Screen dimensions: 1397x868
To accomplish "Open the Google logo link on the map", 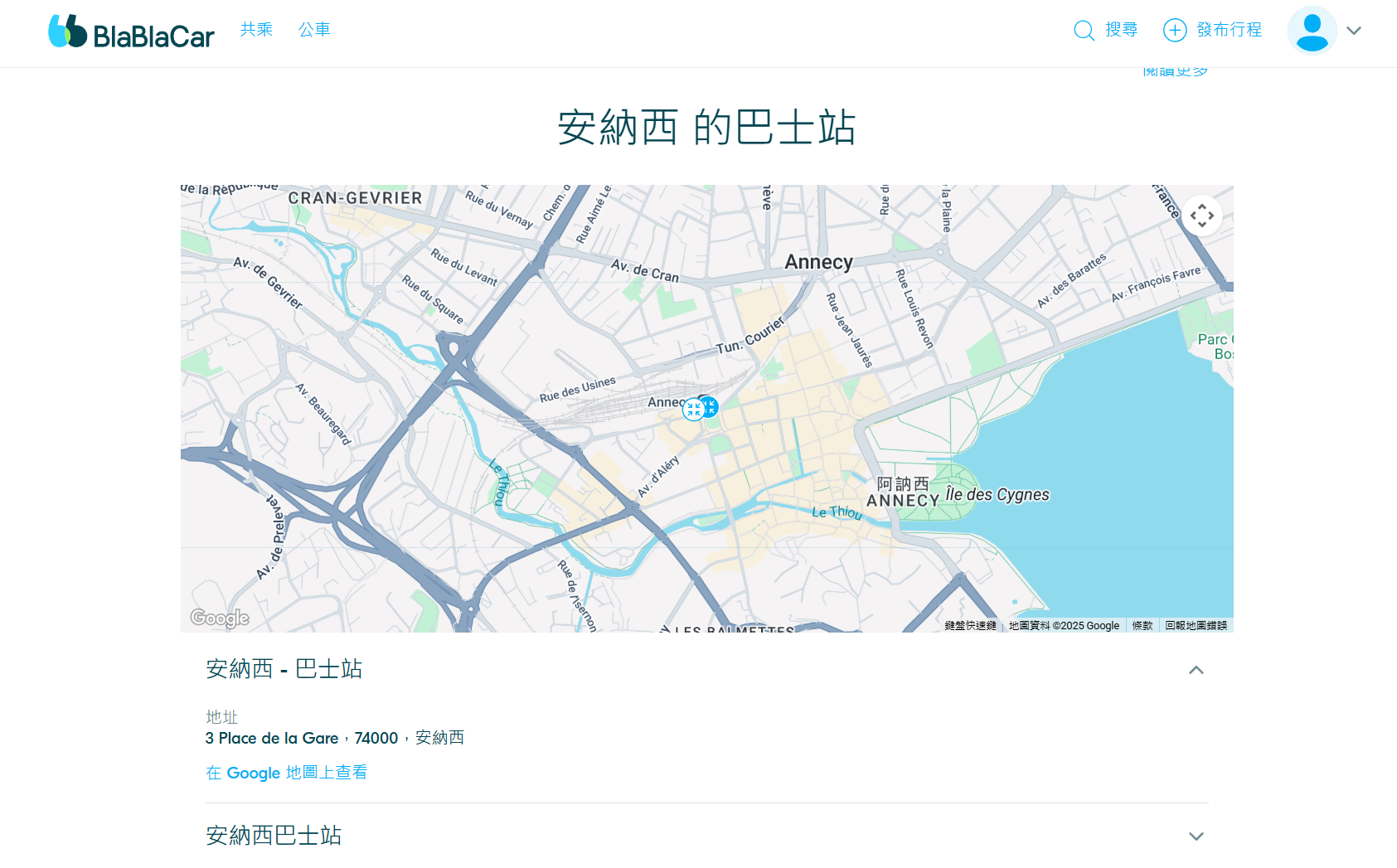I will (220, 618).
